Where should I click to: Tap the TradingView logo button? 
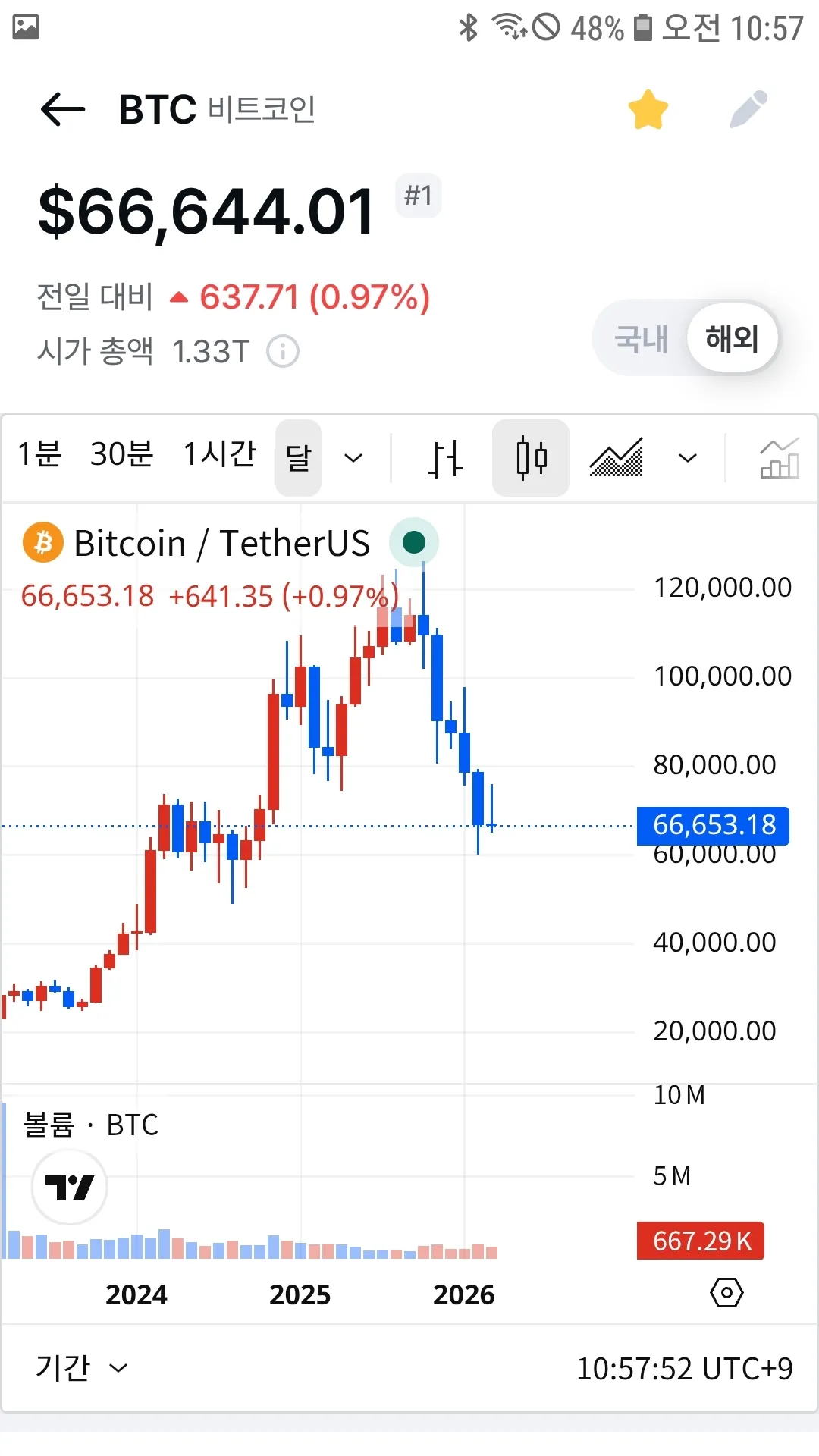(69, 1187)
